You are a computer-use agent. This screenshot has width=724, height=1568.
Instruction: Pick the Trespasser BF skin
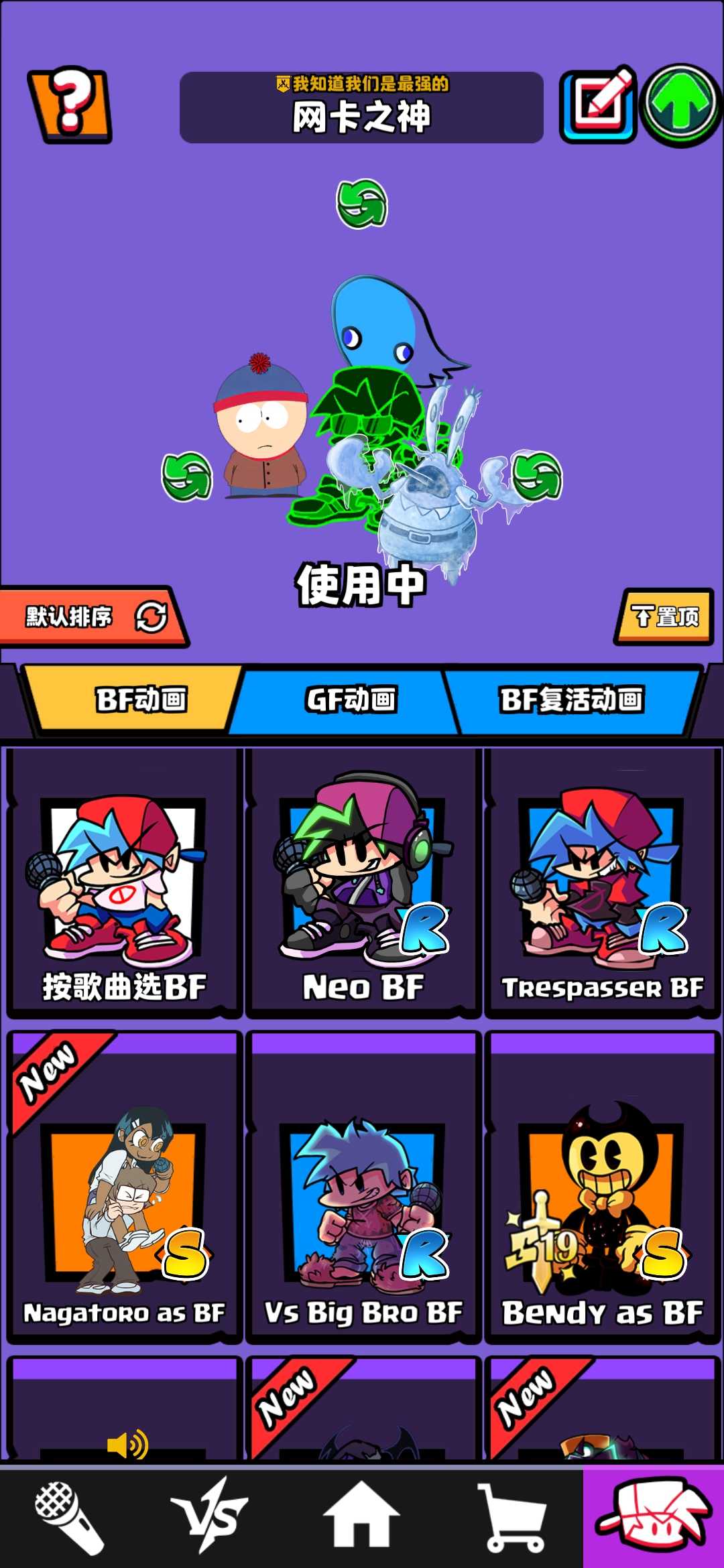pyautogui.click(x=601, y=885)
